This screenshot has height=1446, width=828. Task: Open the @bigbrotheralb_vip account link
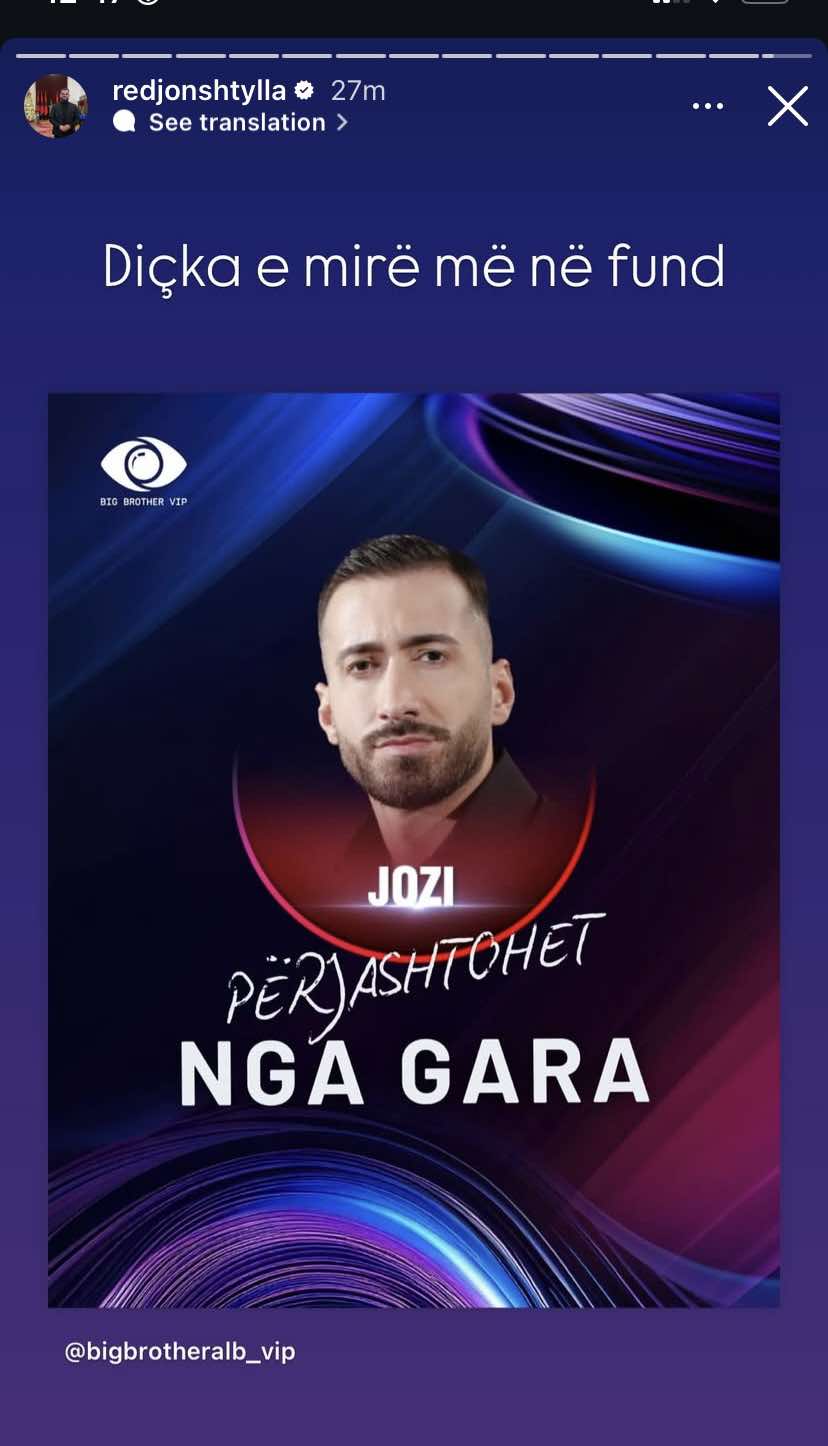click(x=180, y=1352)
